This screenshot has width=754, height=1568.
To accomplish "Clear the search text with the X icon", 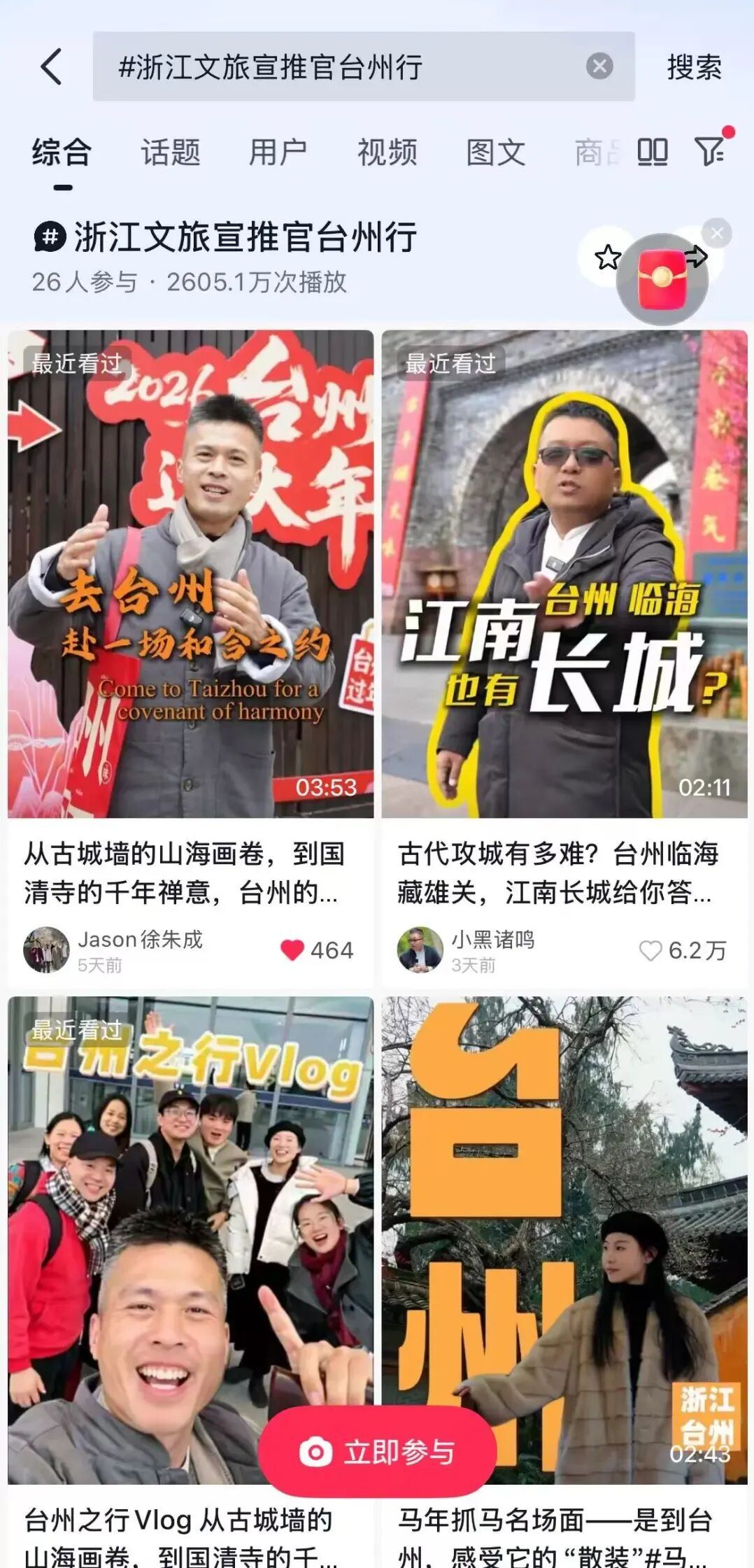I will [x=599, y=66].
